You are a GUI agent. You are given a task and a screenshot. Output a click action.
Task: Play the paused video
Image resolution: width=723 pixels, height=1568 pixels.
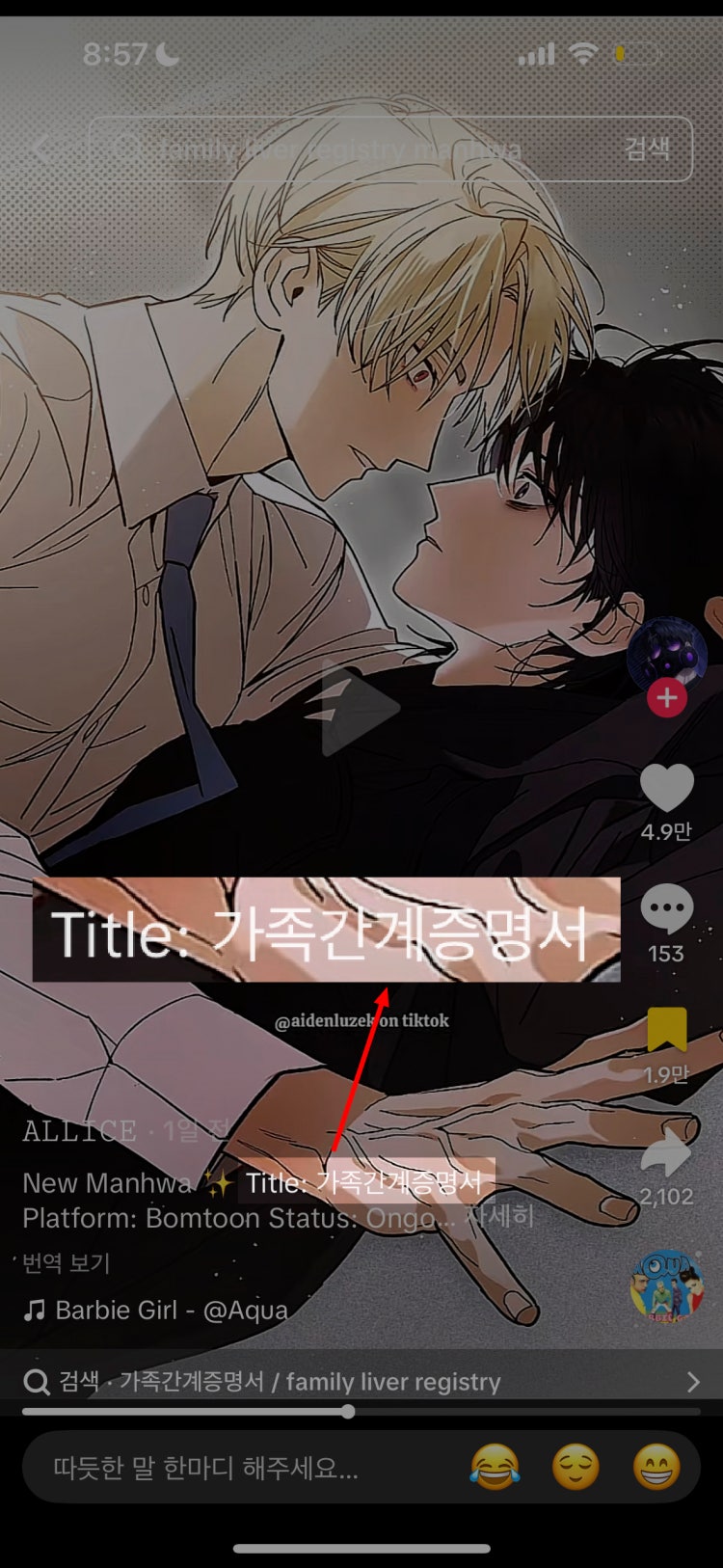point(360,707)
